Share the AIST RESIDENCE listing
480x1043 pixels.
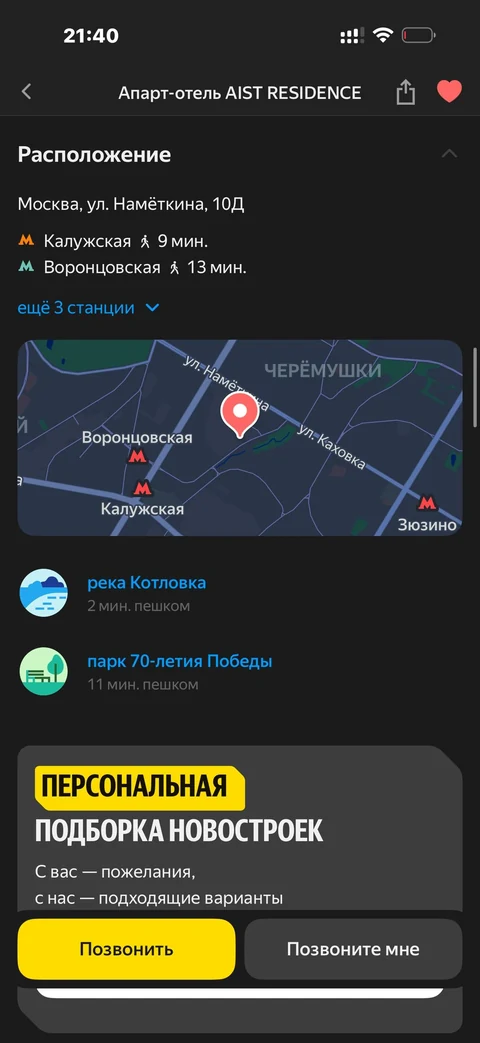click(x=406, y=92)
